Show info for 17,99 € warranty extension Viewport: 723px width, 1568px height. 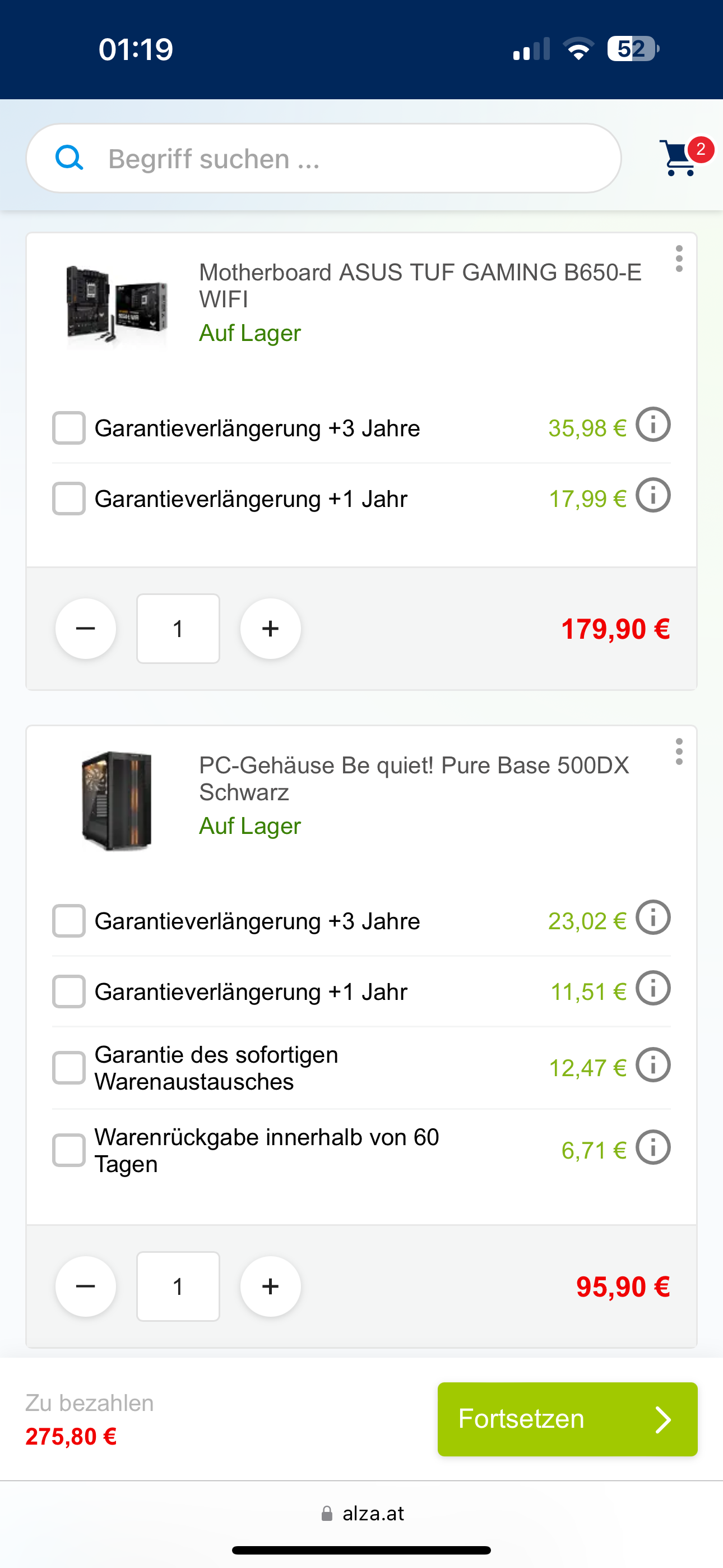(653, 495)
